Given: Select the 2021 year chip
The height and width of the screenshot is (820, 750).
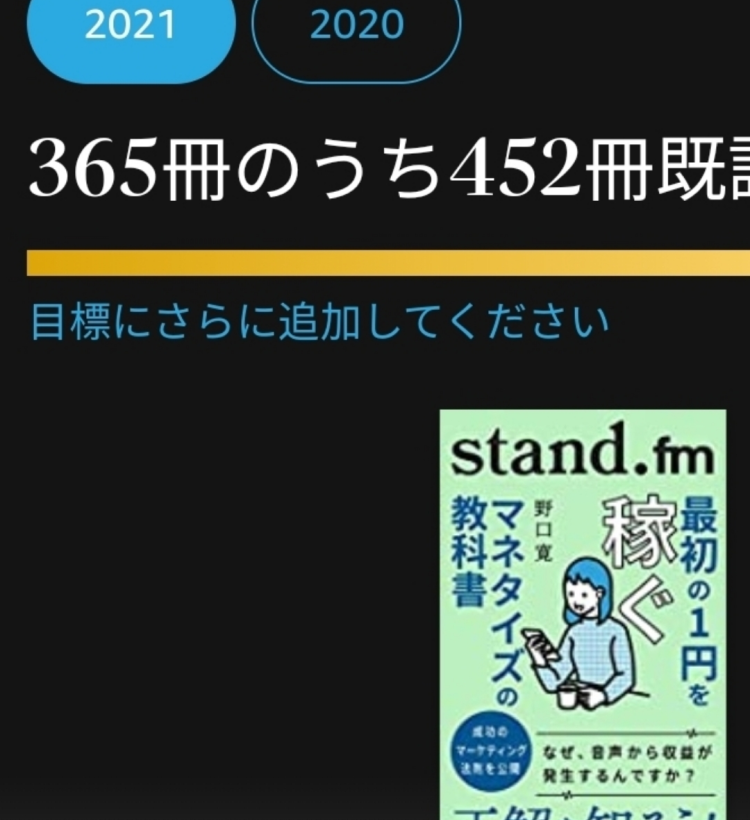Looking at the screenshot, I should (129, 28).
